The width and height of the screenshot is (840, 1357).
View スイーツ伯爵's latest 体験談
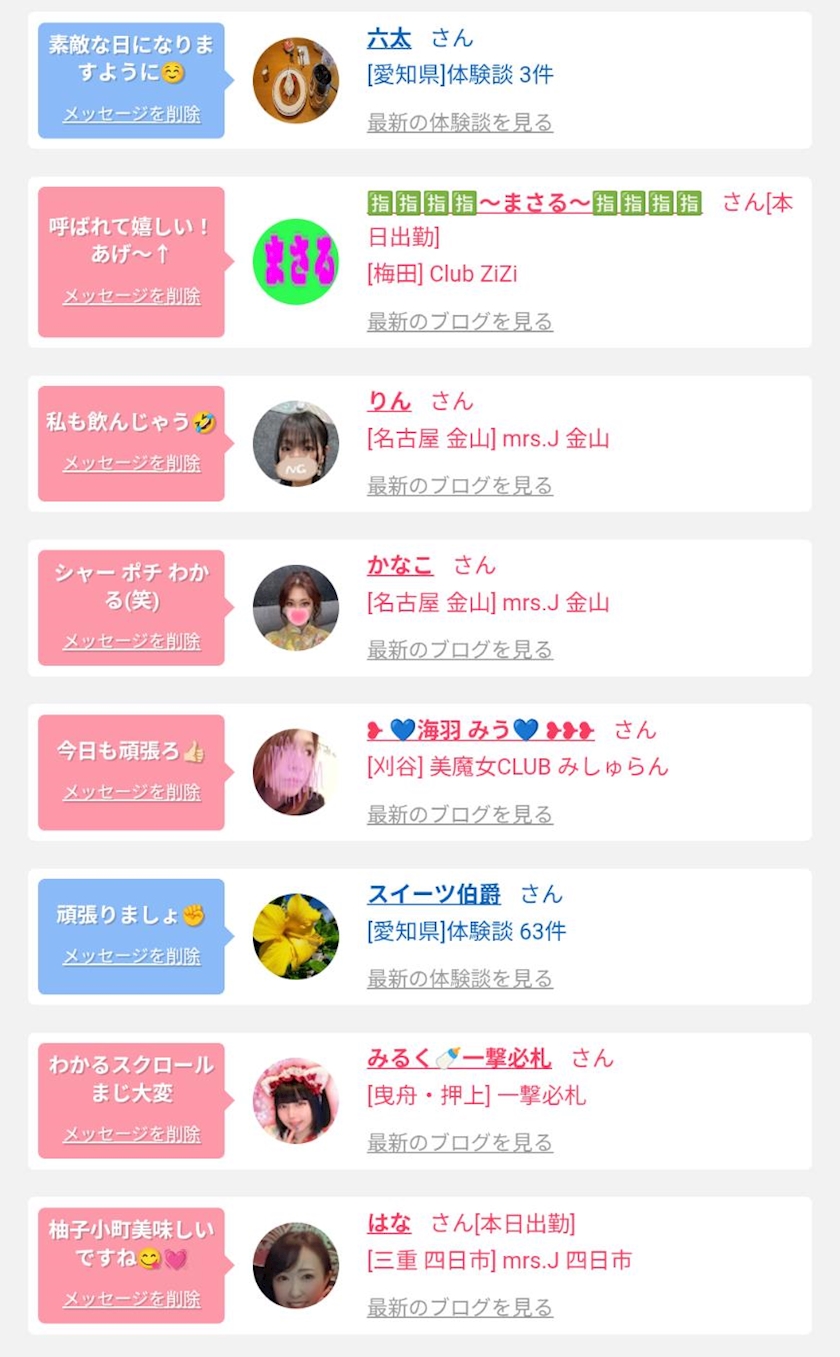pyautogui.click(x=459, y=979)
